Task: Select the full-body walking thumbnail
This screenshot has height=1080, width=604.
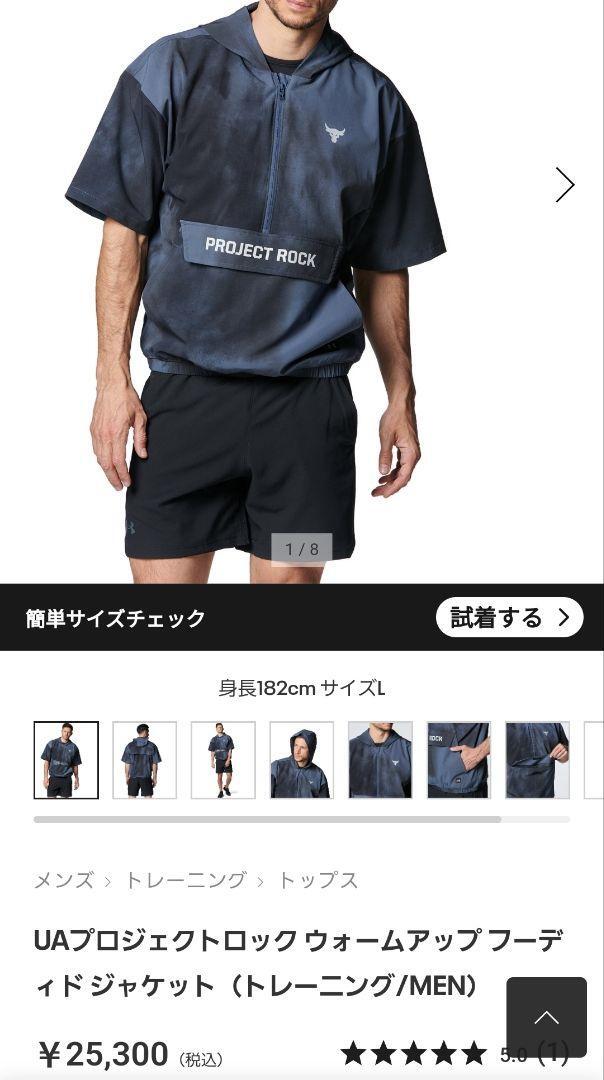Action: pyautogui.click(x=223, y=760)
